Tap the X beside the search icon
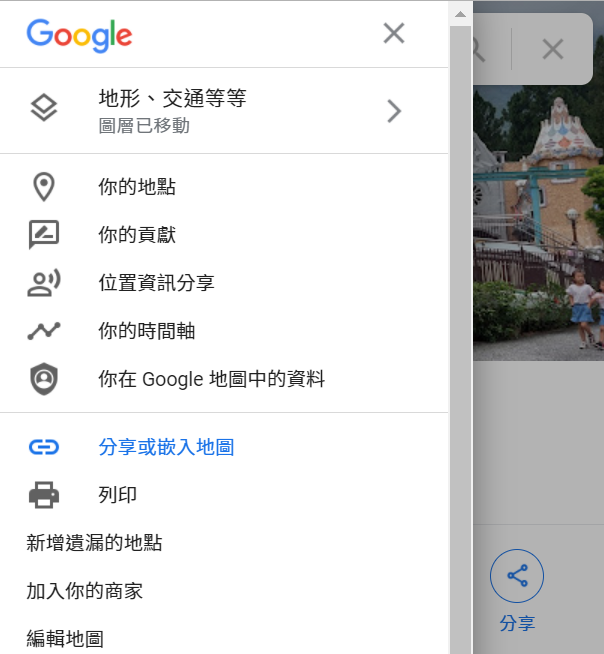The width and height of the screenshot is (604, 654). [552, 49]
